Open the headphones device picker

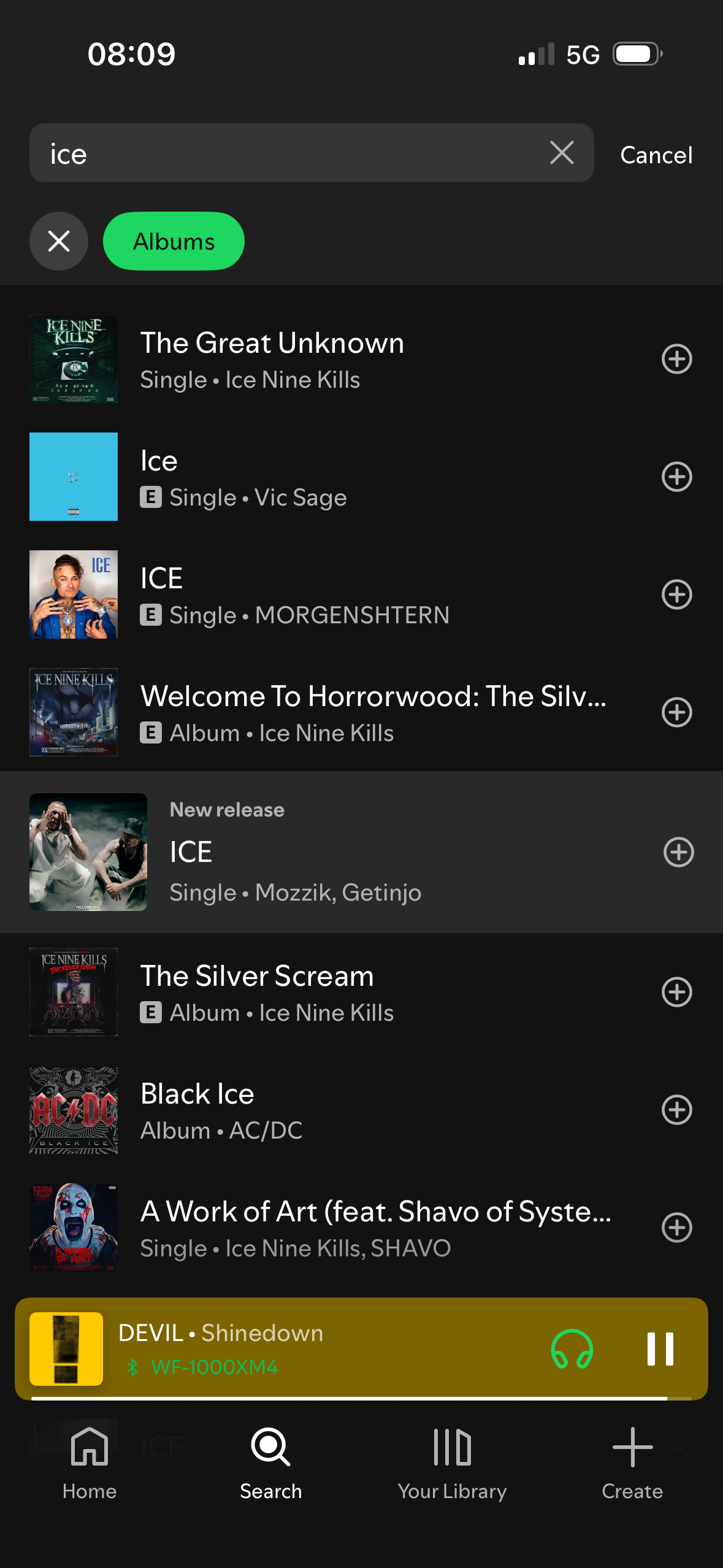[x=572, y=1349]
